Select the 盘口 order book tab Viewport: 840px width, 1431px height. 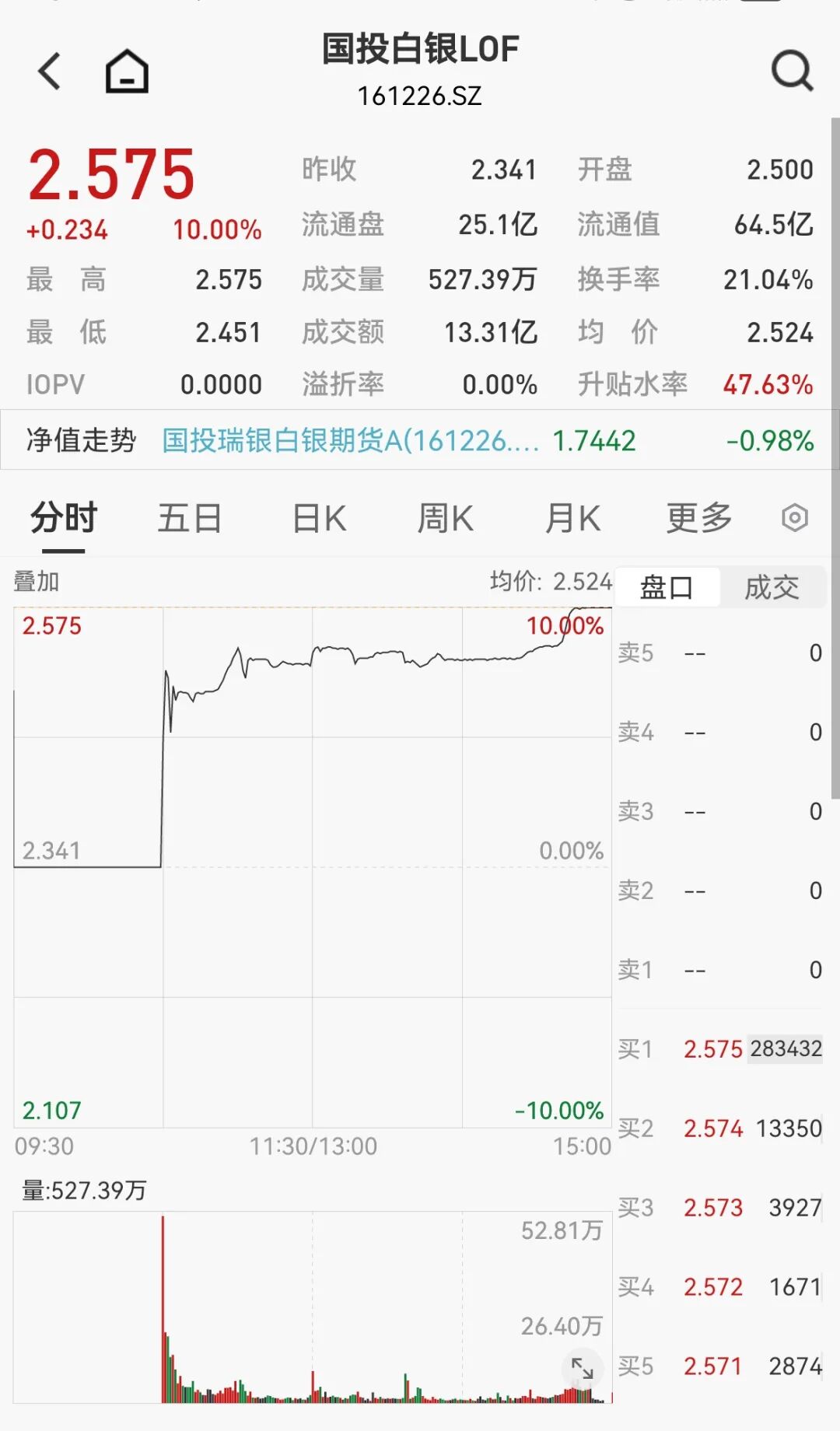pyautogui.click(x=667, y=587)
